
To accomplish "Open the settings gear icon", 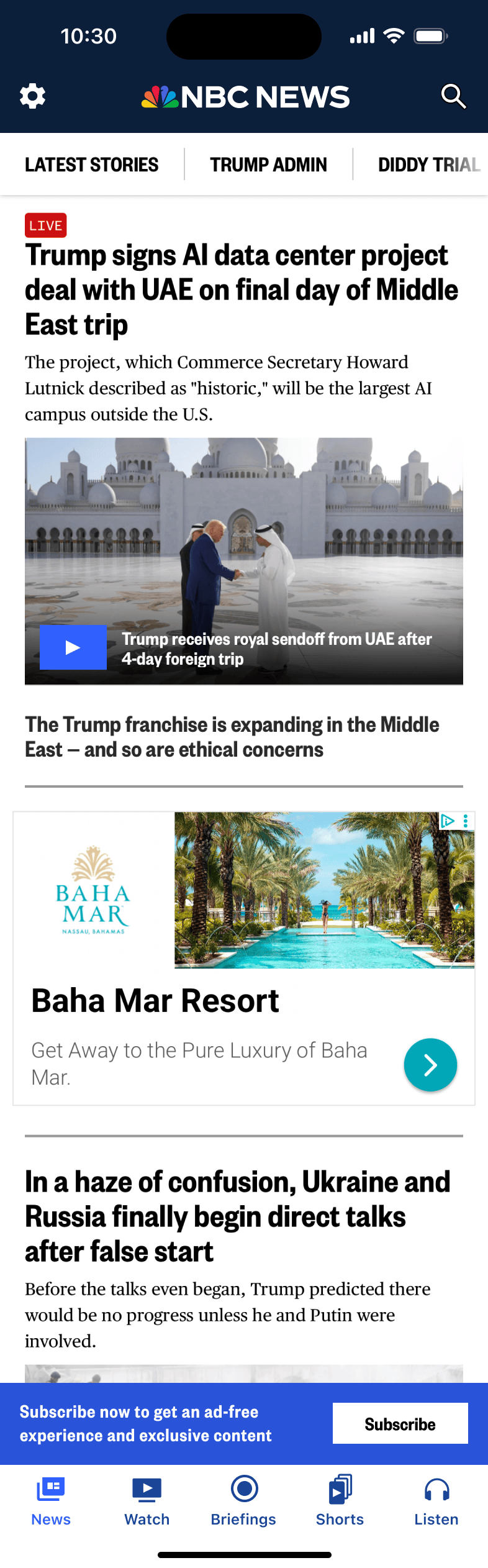I will click(x=32, y=96).
